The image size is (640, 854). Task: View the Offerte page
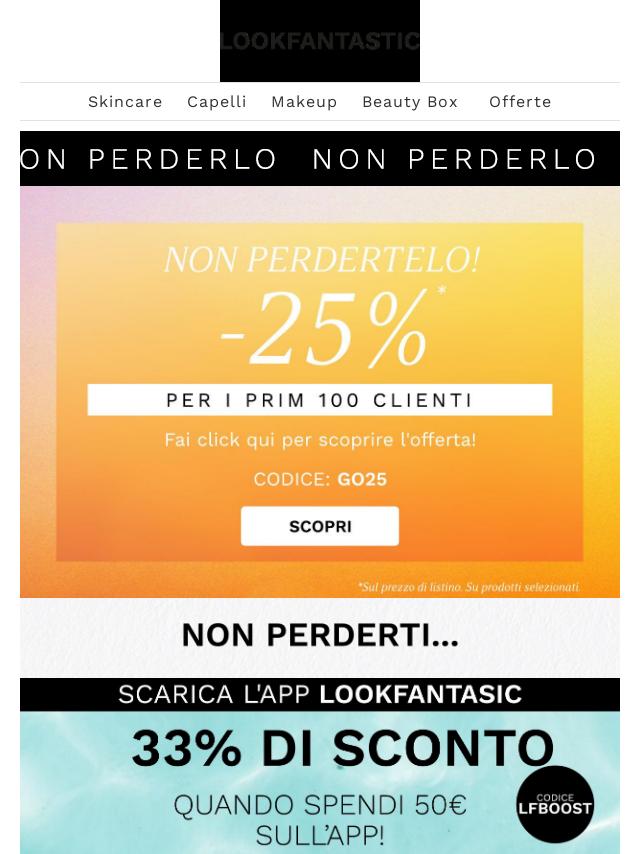click(x=520, y=102)
